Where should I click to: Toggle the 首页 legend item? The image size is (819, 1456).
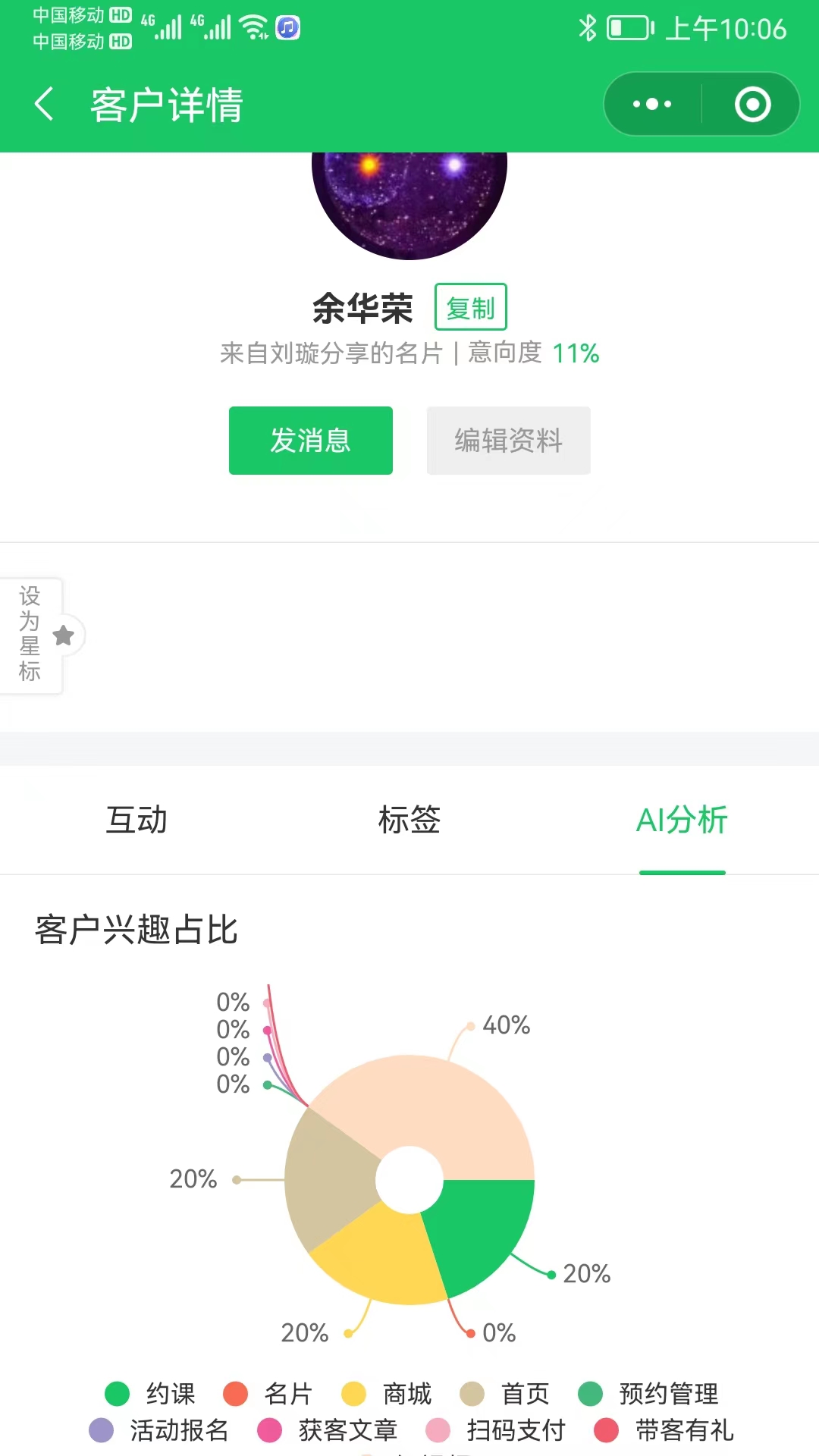[x=506, y=1393]
